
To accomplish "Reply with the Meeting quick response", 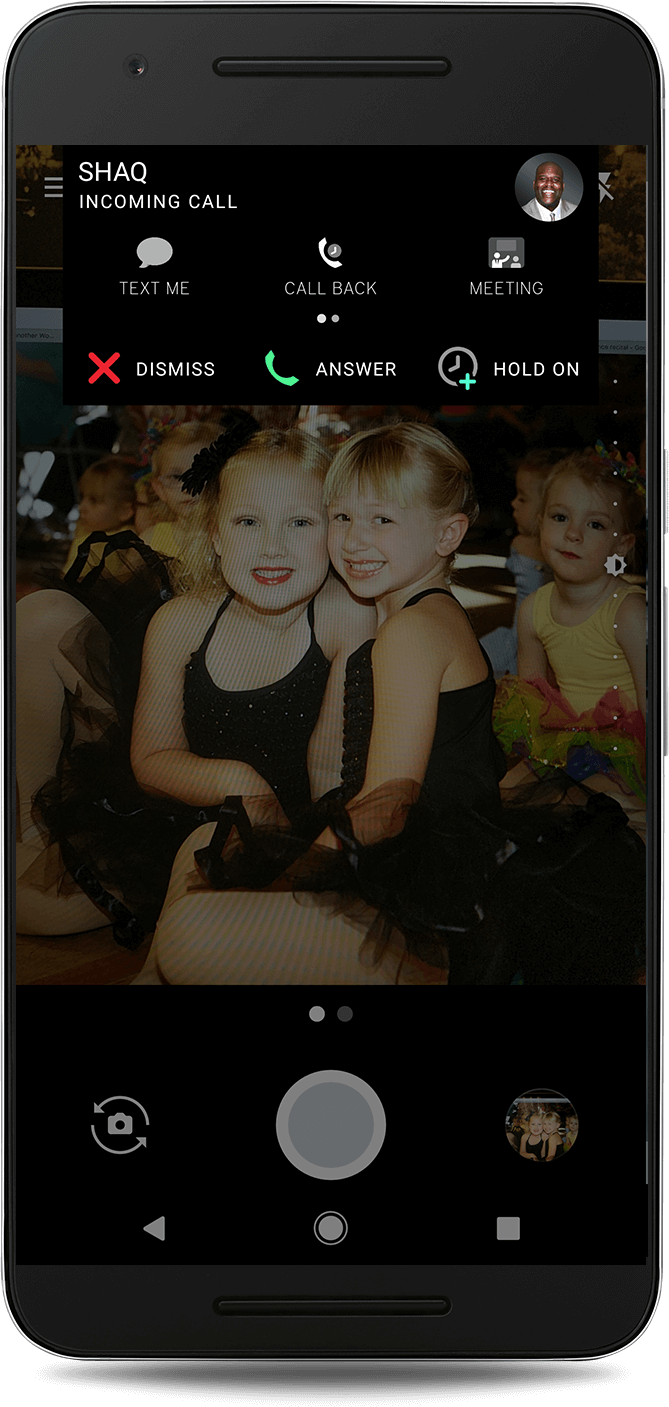I will [506, 267].
